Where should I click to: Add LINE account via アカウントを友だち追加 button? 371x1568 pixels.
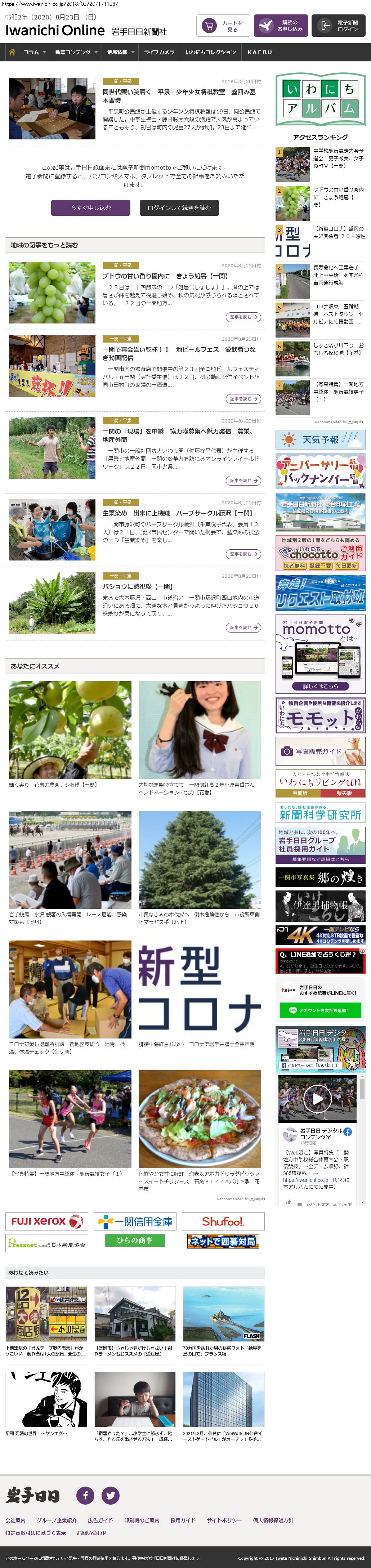(320, 1010)
